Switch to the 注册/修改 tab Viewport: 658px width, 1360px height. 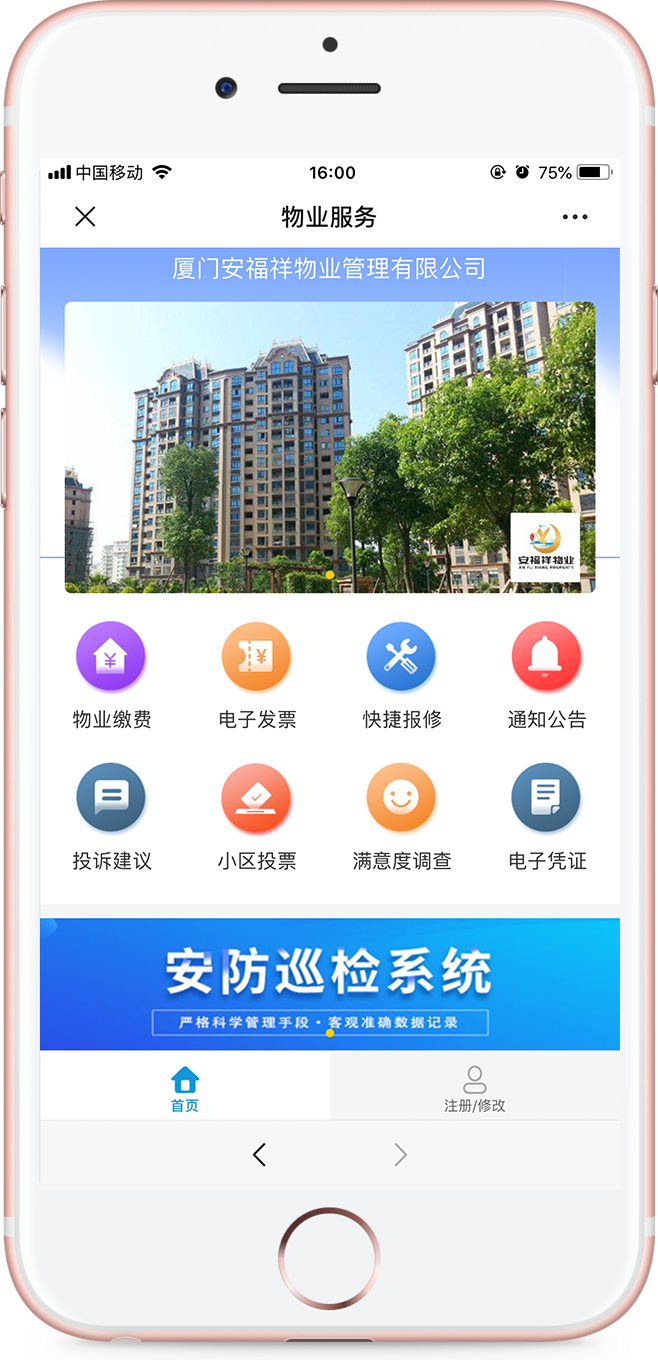[x=475, y=1088]
